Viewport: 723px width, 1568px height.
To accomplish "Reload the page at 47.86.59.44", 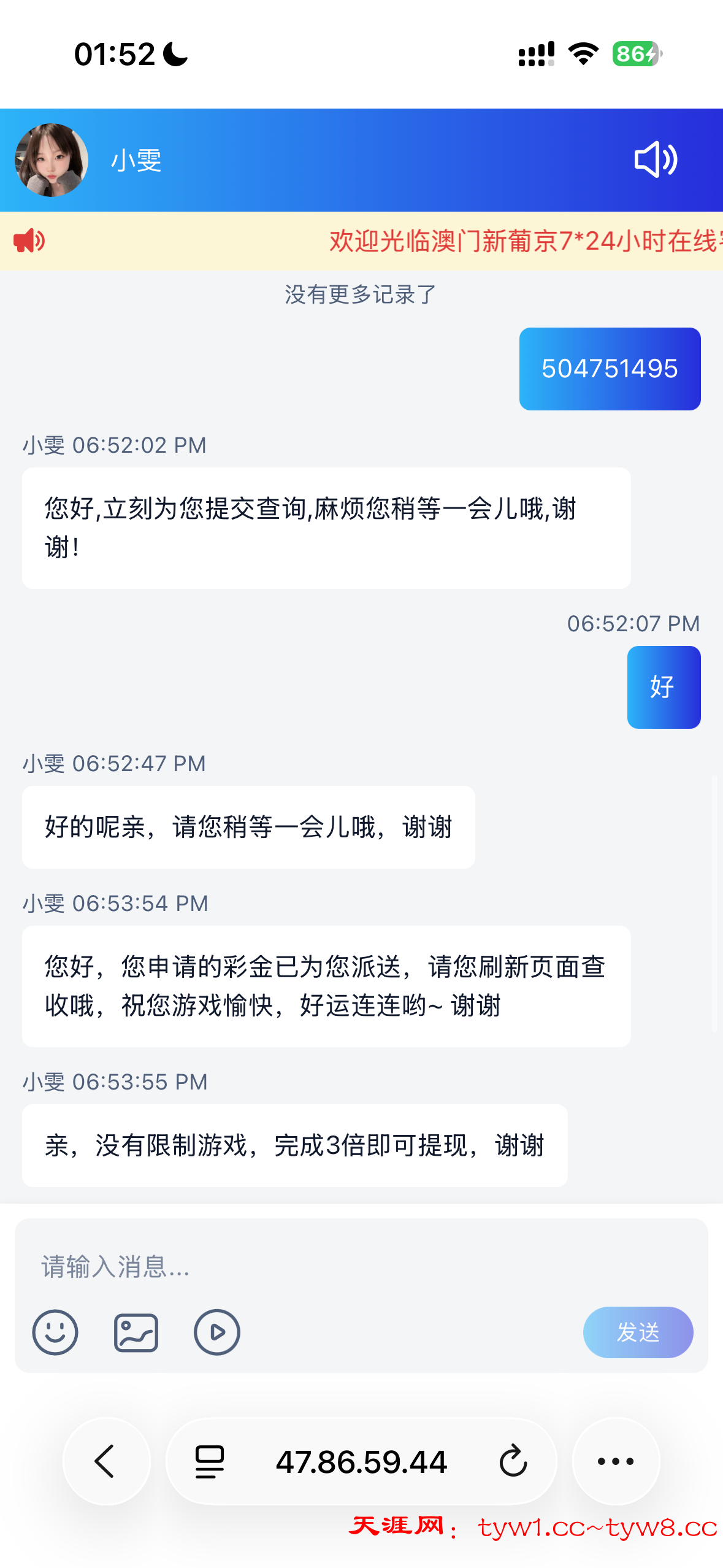I will click(x=513, y=1461).
